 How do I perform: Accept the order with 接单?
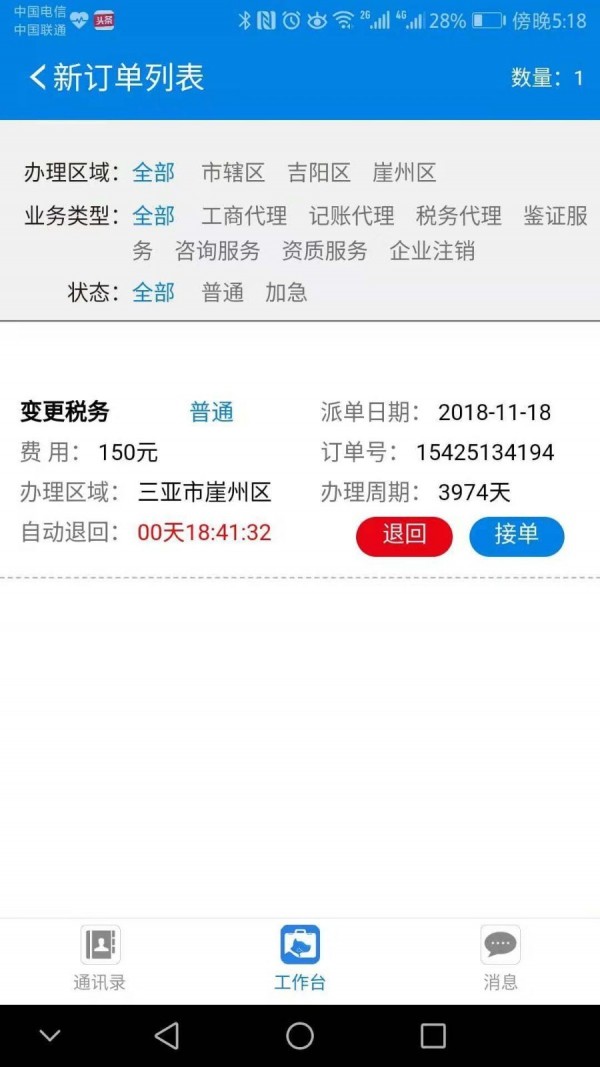(x=516, y=536)
